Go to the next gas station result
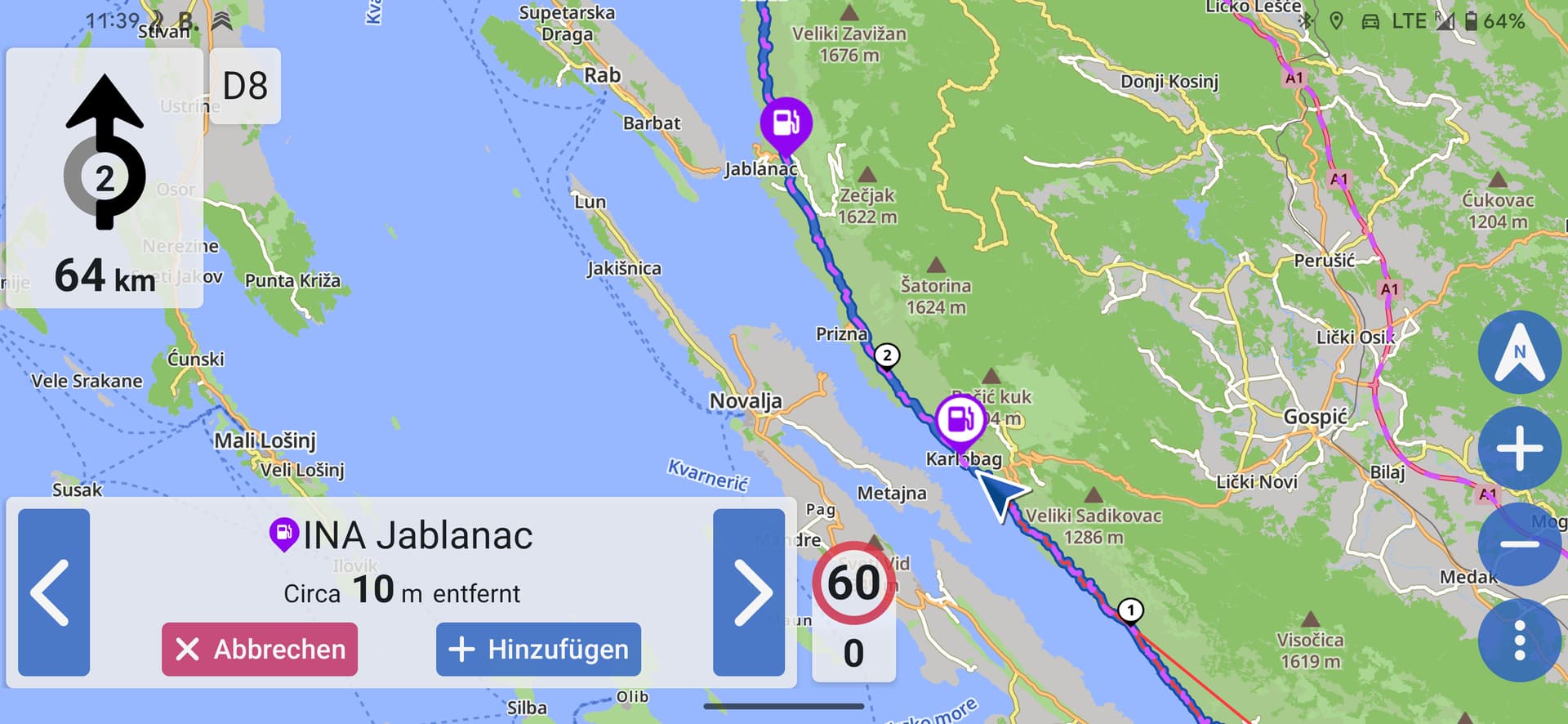This screenshot has width=1568, height=724. point(749,592)
